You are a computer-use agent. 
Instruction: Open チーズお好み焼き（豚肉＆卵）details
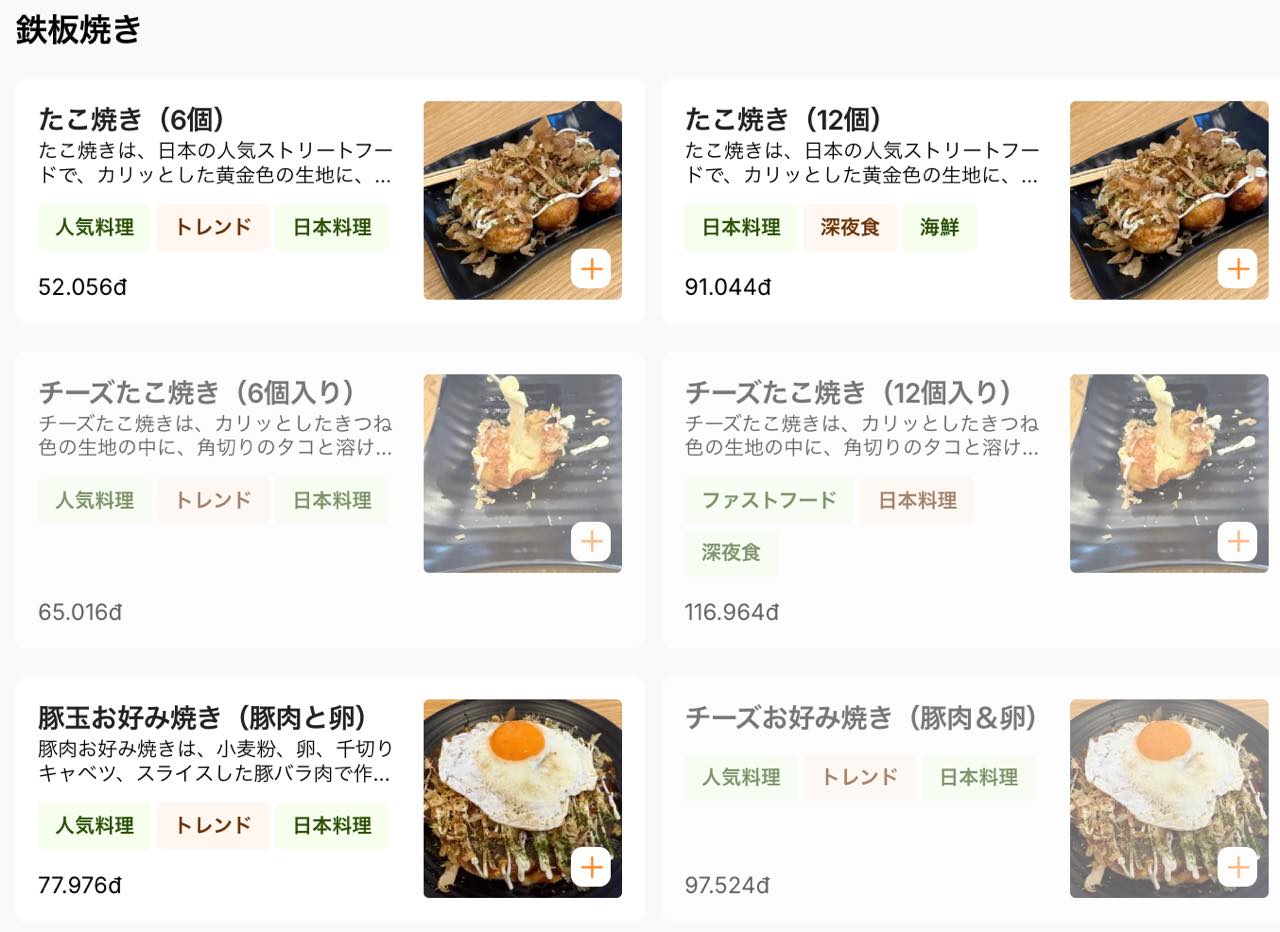click(x=862, y=718)
